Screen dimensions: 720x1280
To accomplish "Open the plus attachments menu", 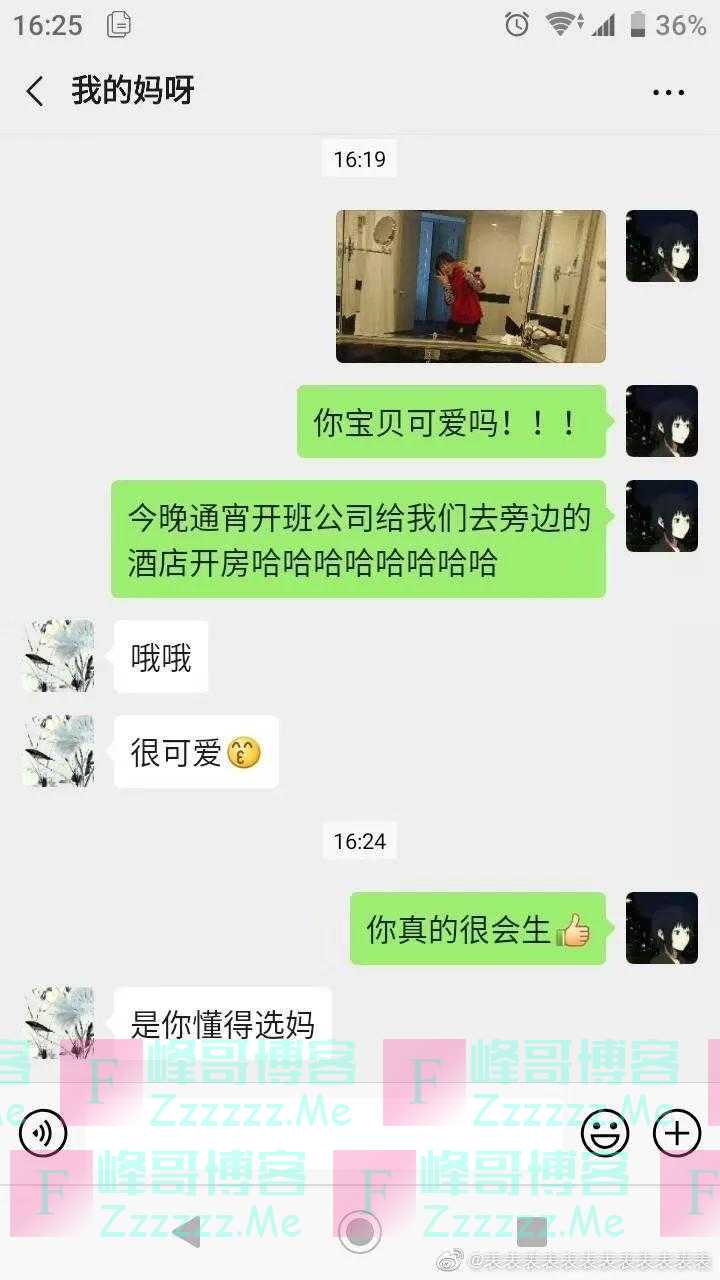I will pos(677,1134).
